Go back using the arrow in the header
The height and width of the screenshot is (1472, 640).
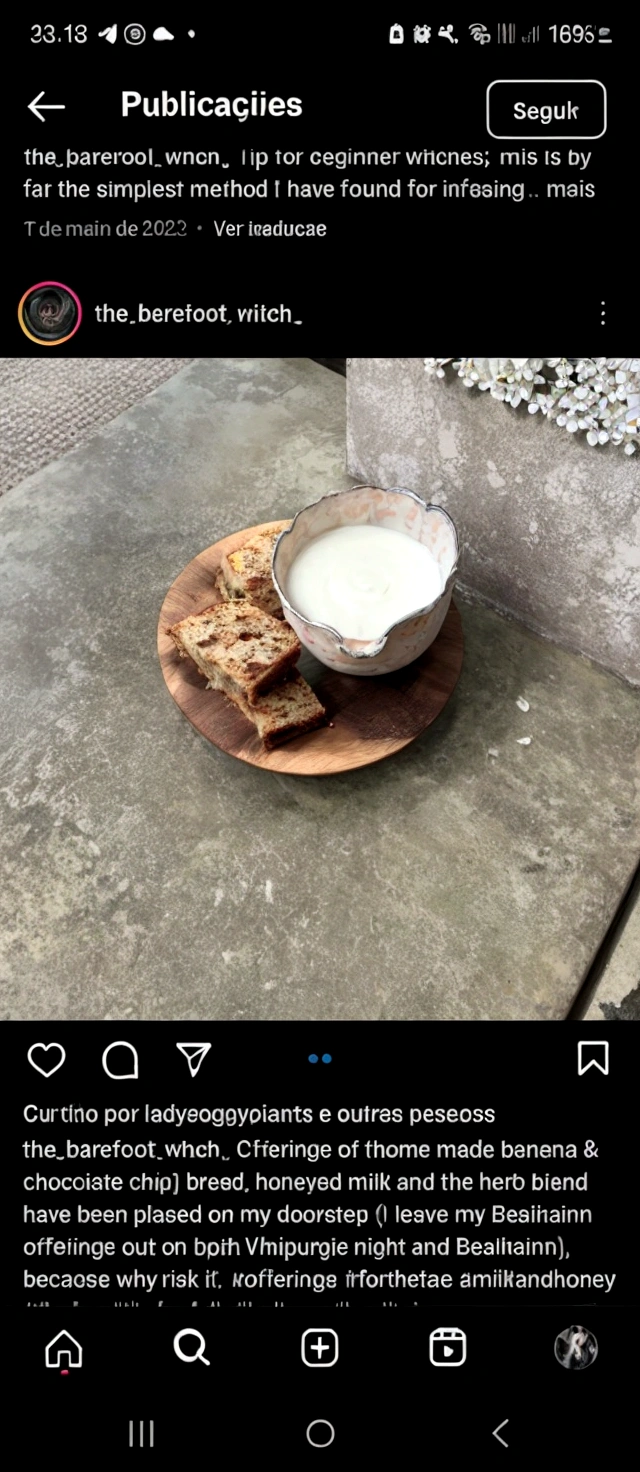(46, 106)
